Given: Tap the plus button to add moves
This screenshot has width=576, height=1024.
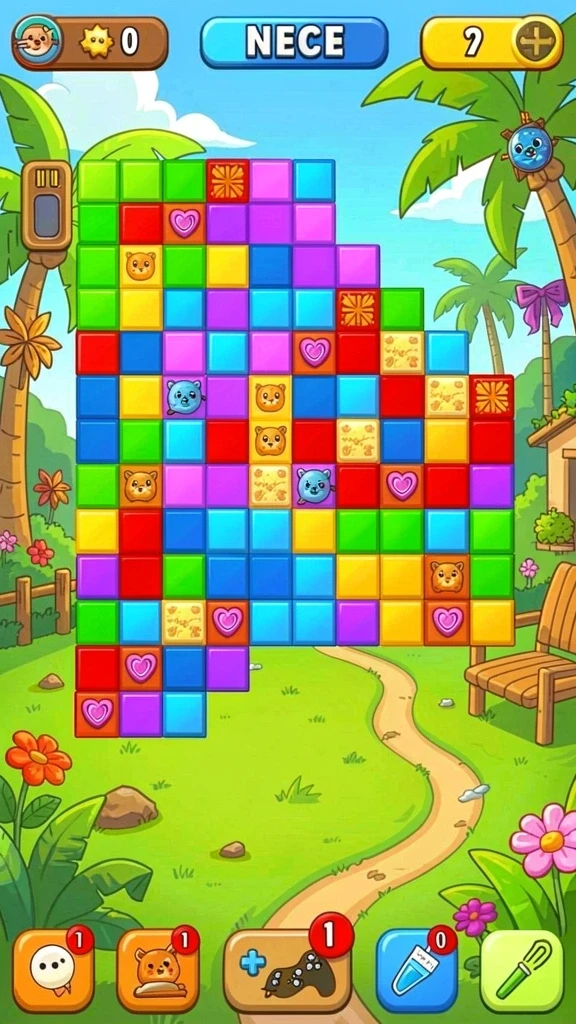Looking at the screenshot, I should 536,42.
